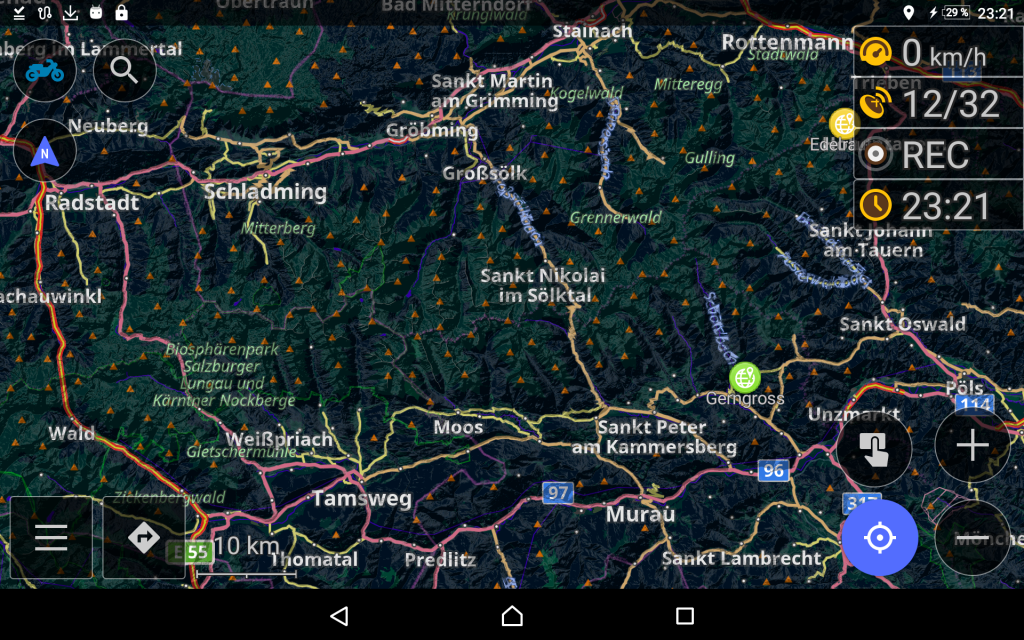Go back with the system back button
The width and height of the screenshot is (1024, 640).
pyautogui.click(x=339, y=615)
